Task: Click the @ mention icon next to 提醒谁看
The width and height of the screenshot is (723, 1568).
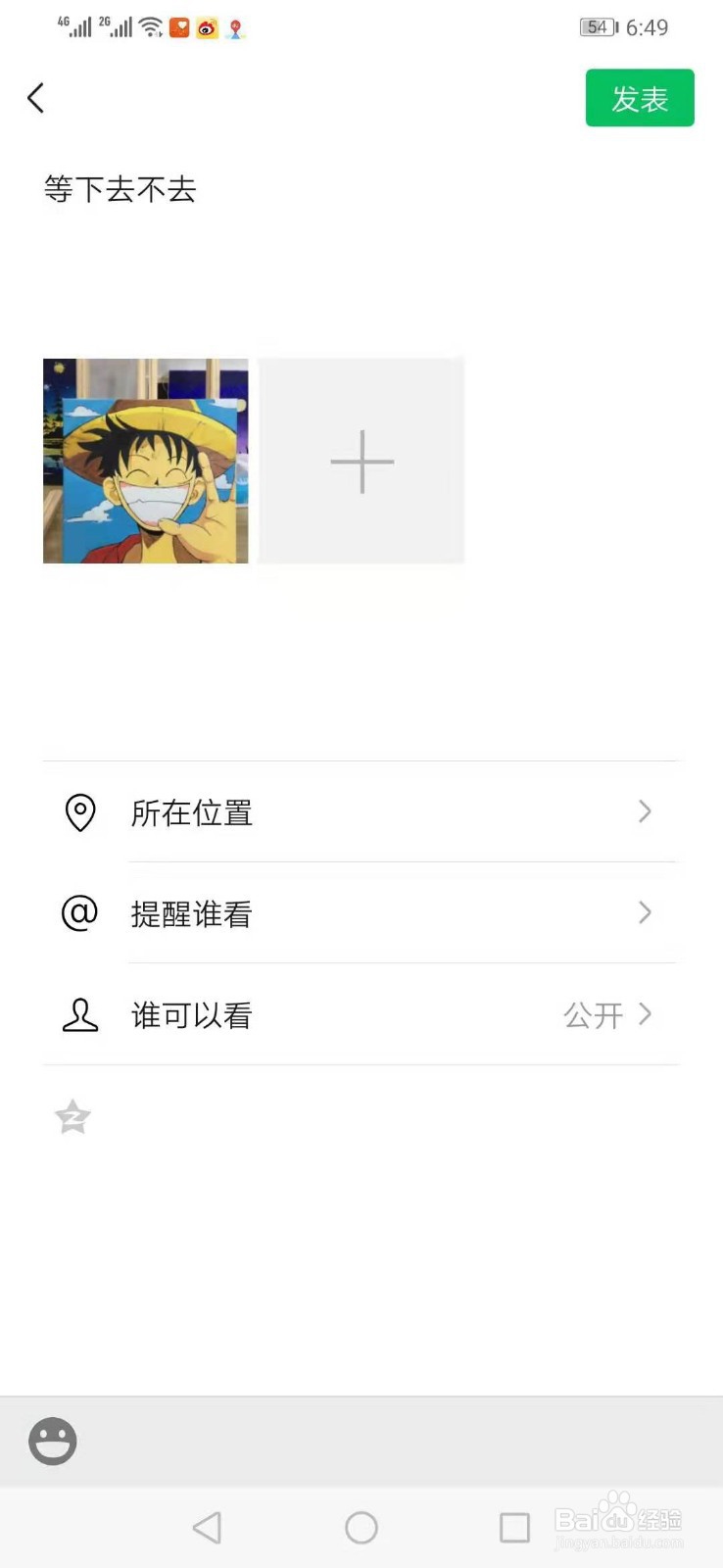Action: (x=80, y=913)
